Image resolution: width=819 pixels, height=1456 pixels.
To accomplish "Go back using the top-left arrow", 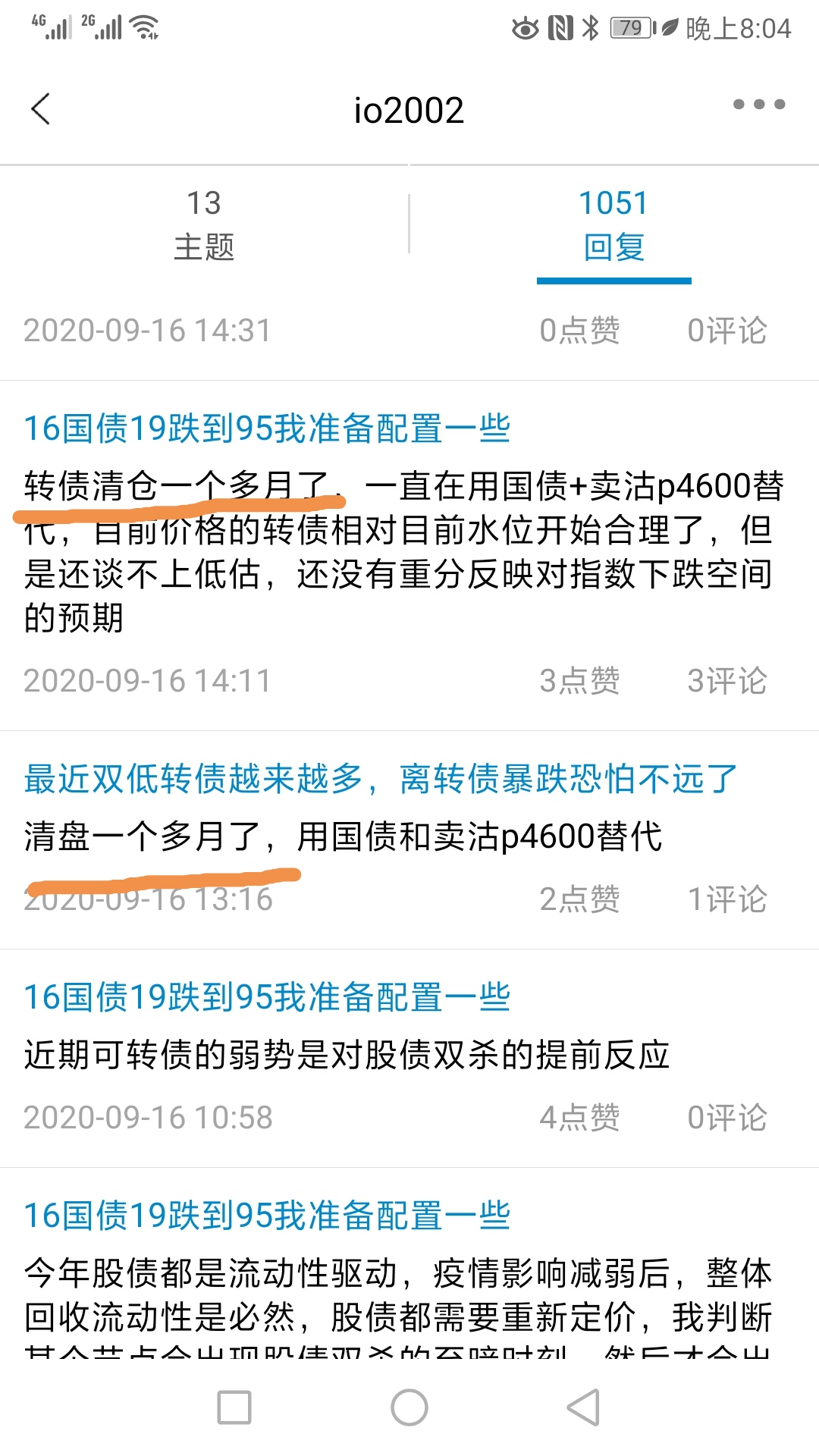I will pyautogui.click(x=41, y=109).
